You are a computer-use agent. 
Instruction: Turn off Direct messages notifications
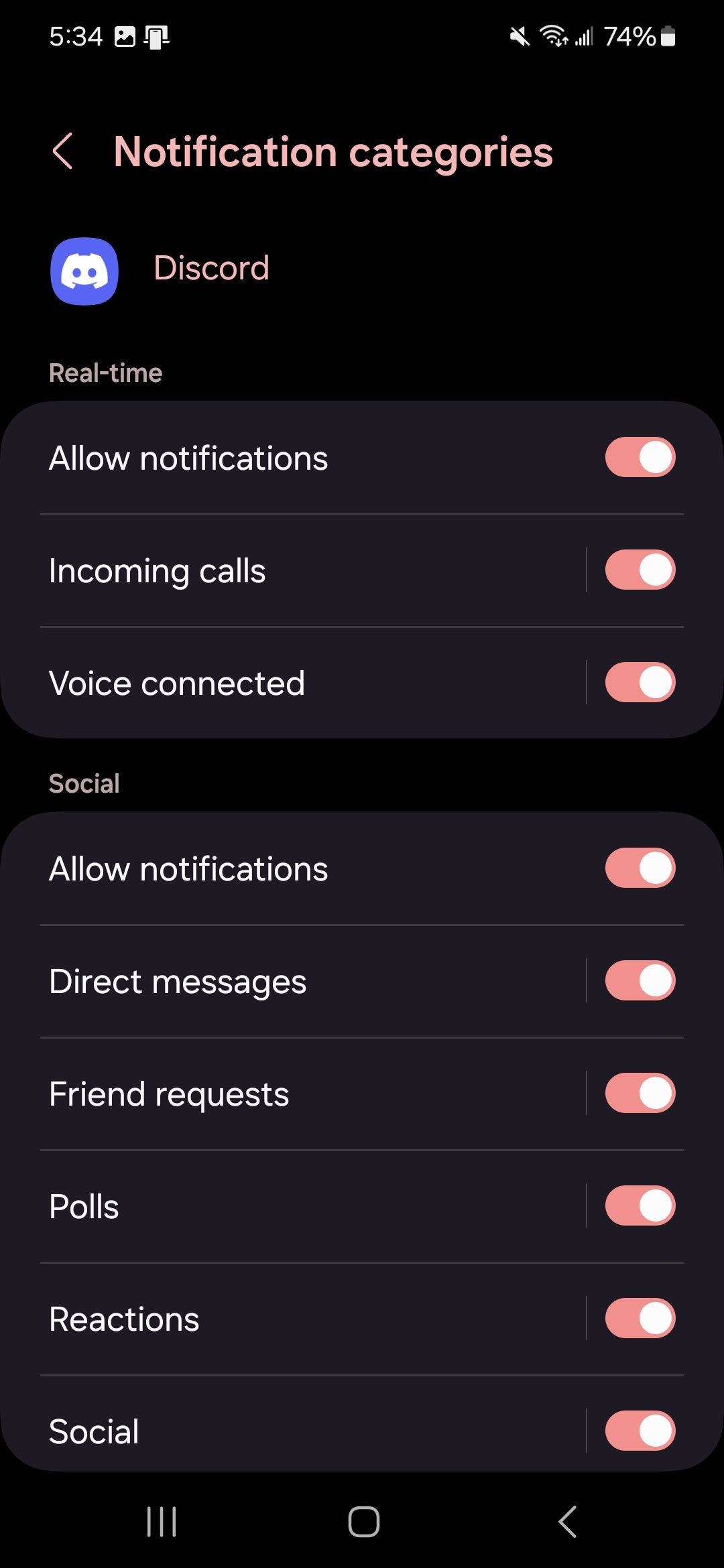[x=640, y=980]
